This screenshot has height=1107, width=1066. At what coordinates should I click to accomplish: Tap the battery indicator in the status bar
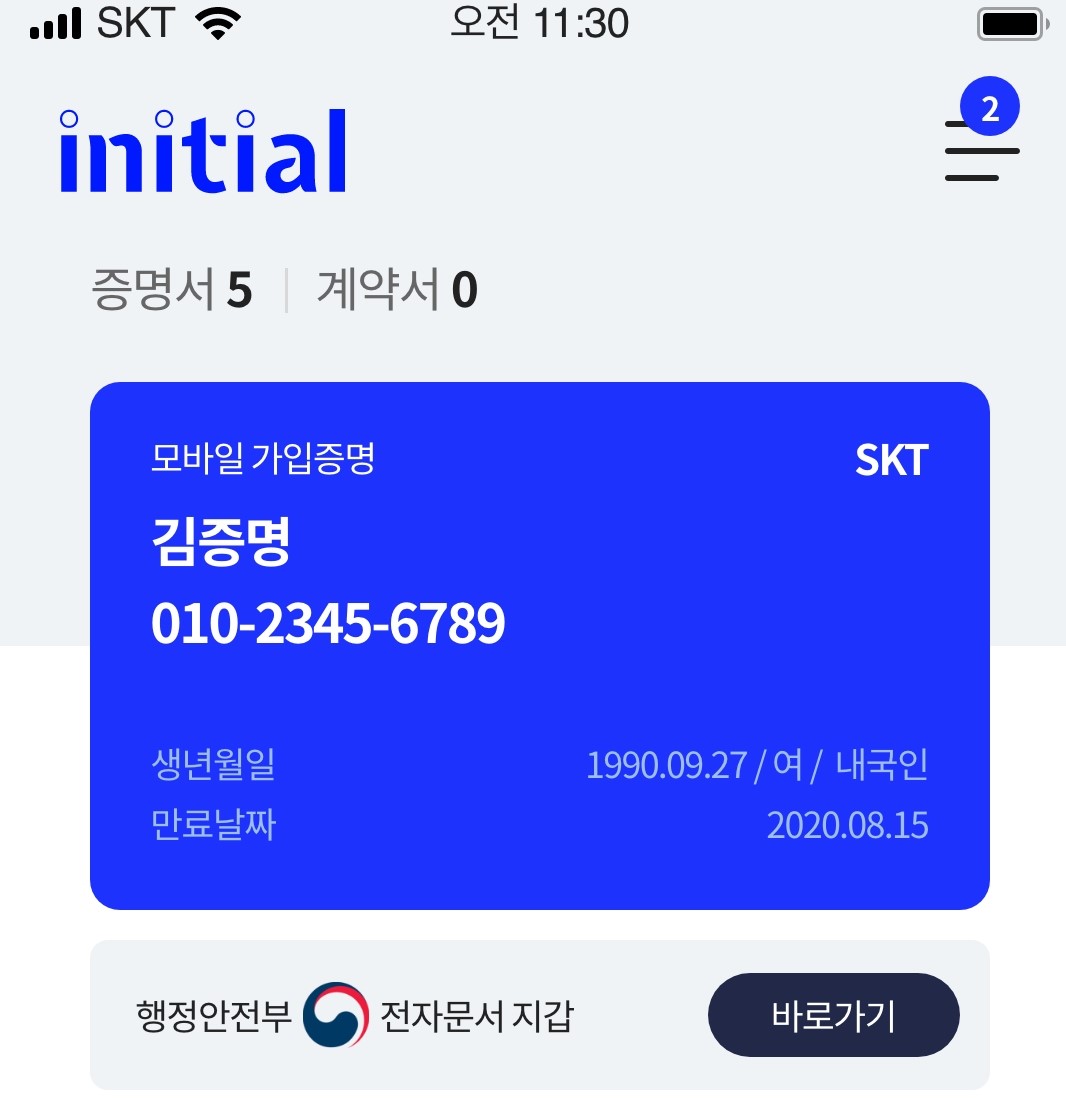point(1010,22)
